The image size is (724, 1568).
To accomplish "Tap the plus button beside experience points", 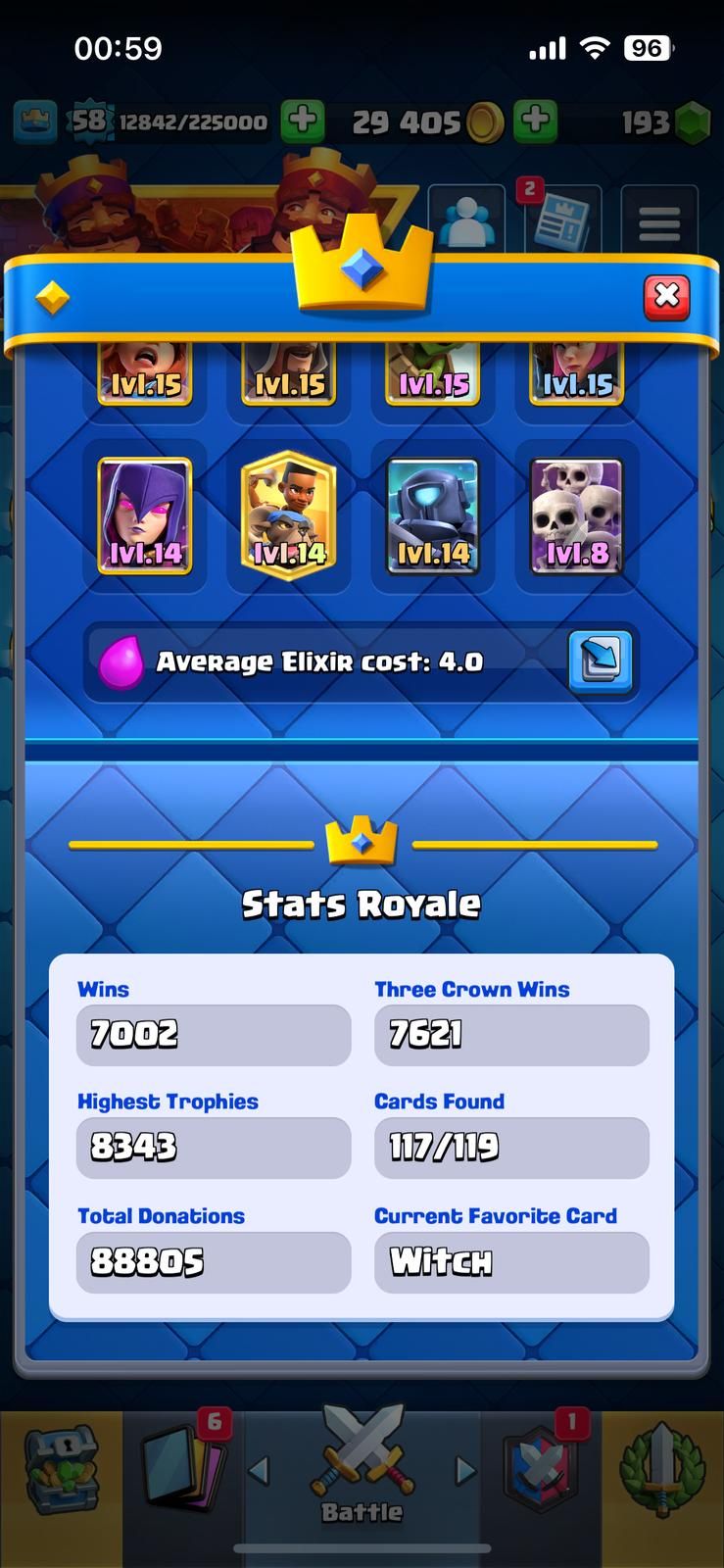I will (303, 122).
